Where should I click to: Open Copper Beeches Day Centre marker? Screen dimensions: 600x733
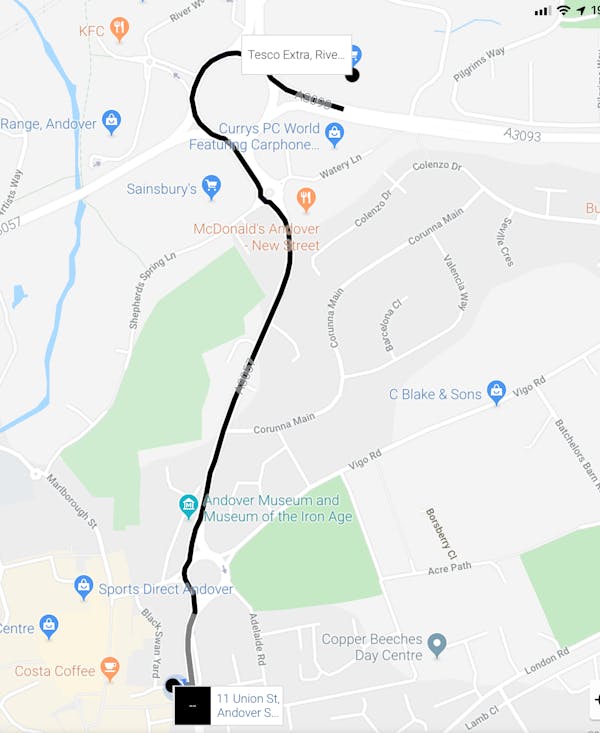point(437,645)
